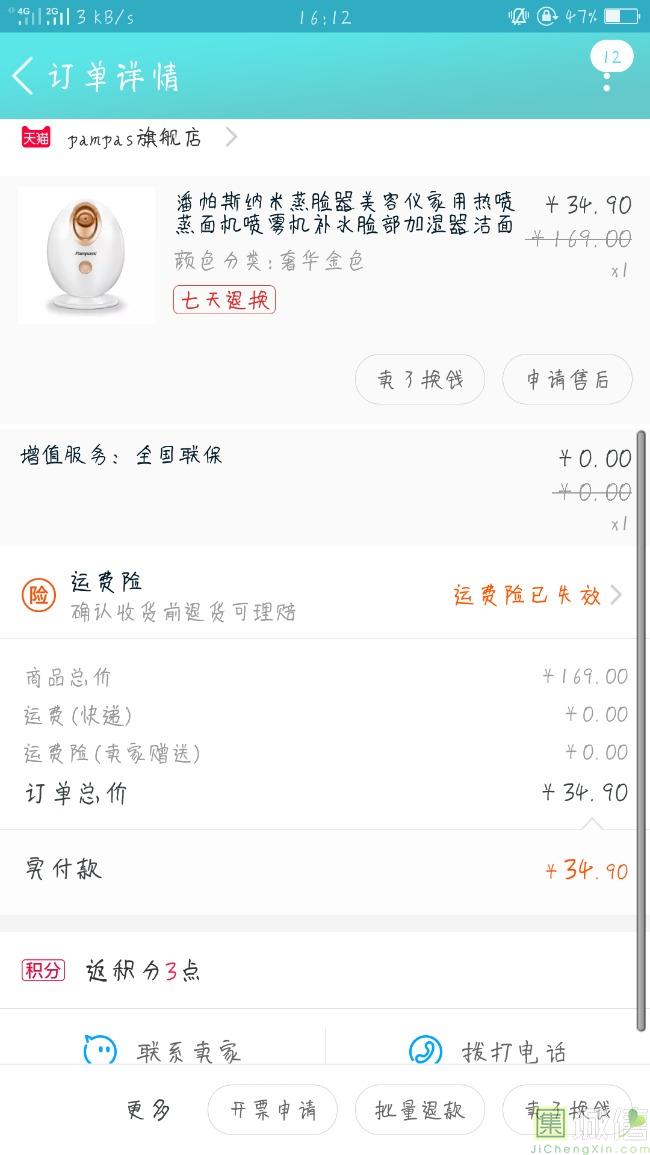This screenshot has height=1155, width=650.
Task: Tap 拨打电话 to call the seller
Action: point(488,1050)
